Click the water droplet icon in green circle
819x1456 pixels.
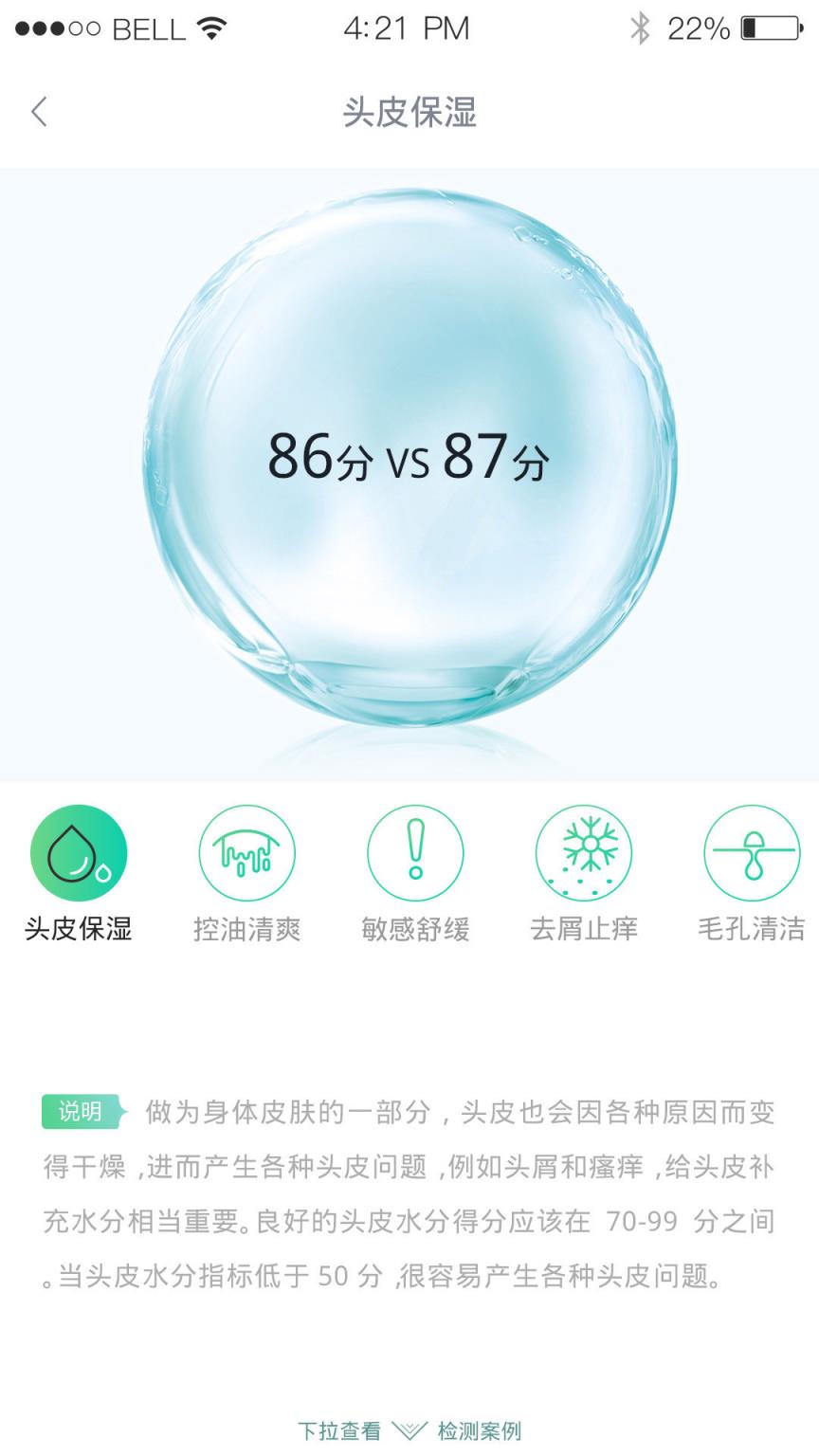(x=80, y=852)
